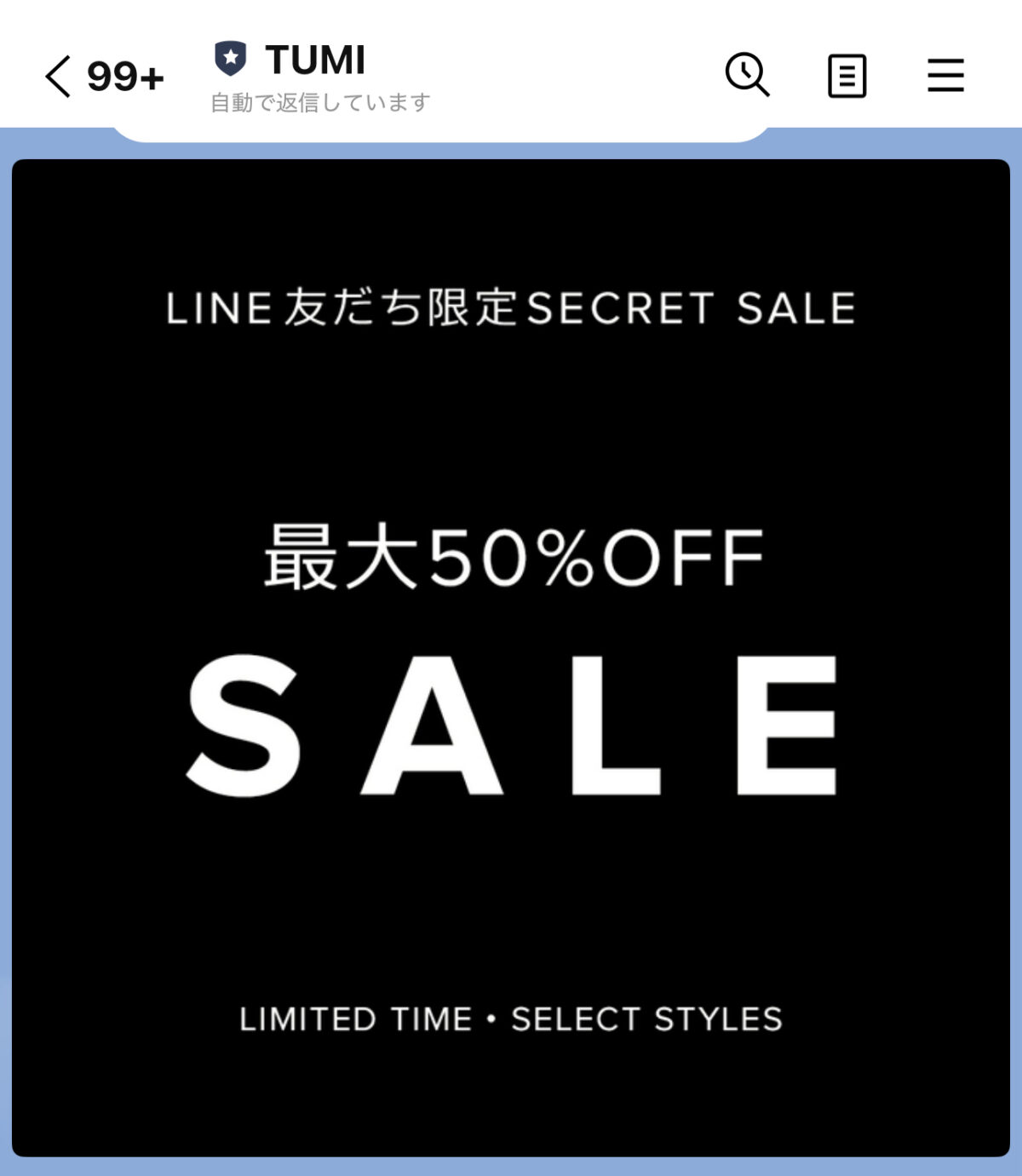Open the notes list icon
The height and width of the screenshot is (1176, 1022).
point(847,76)
